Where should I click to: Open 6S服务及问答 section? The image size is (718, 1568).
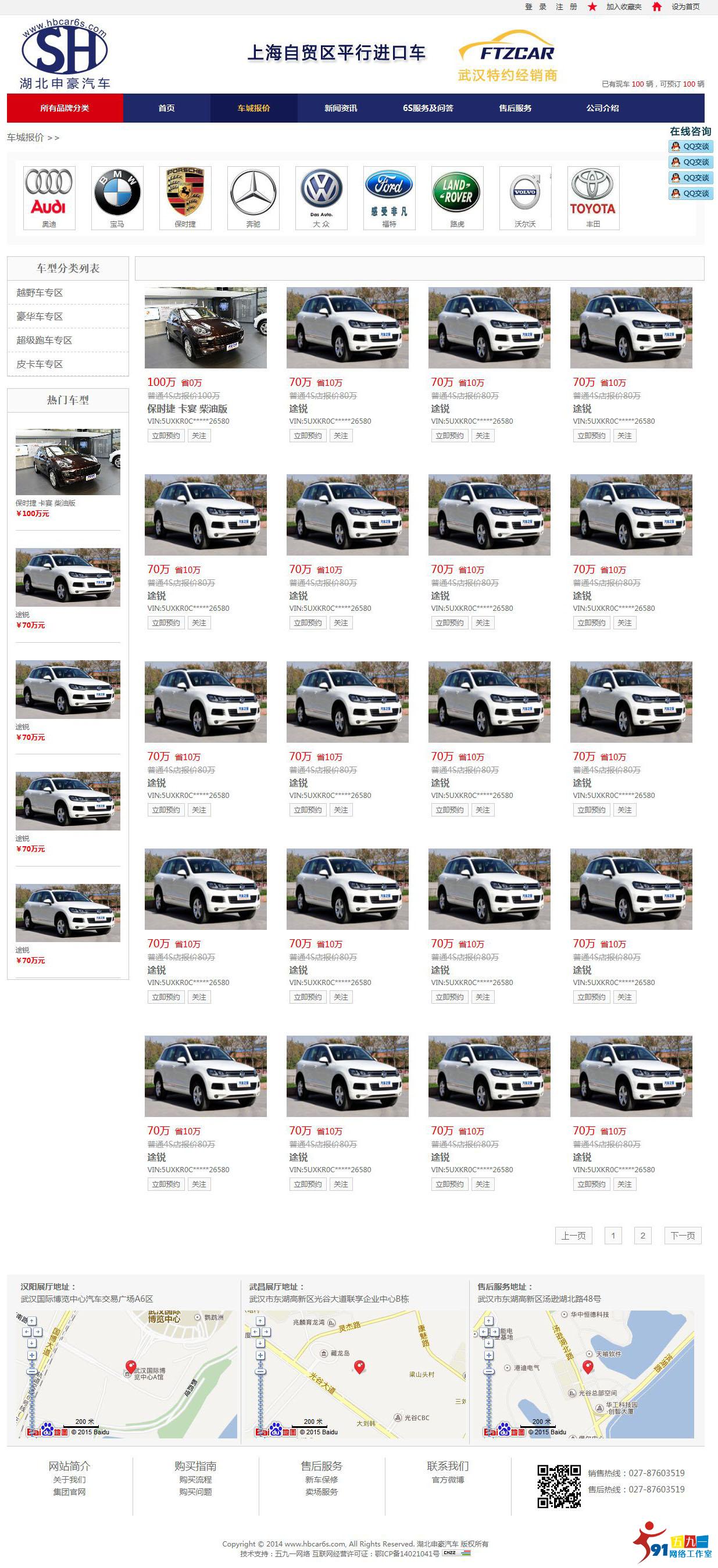point(427,108)
